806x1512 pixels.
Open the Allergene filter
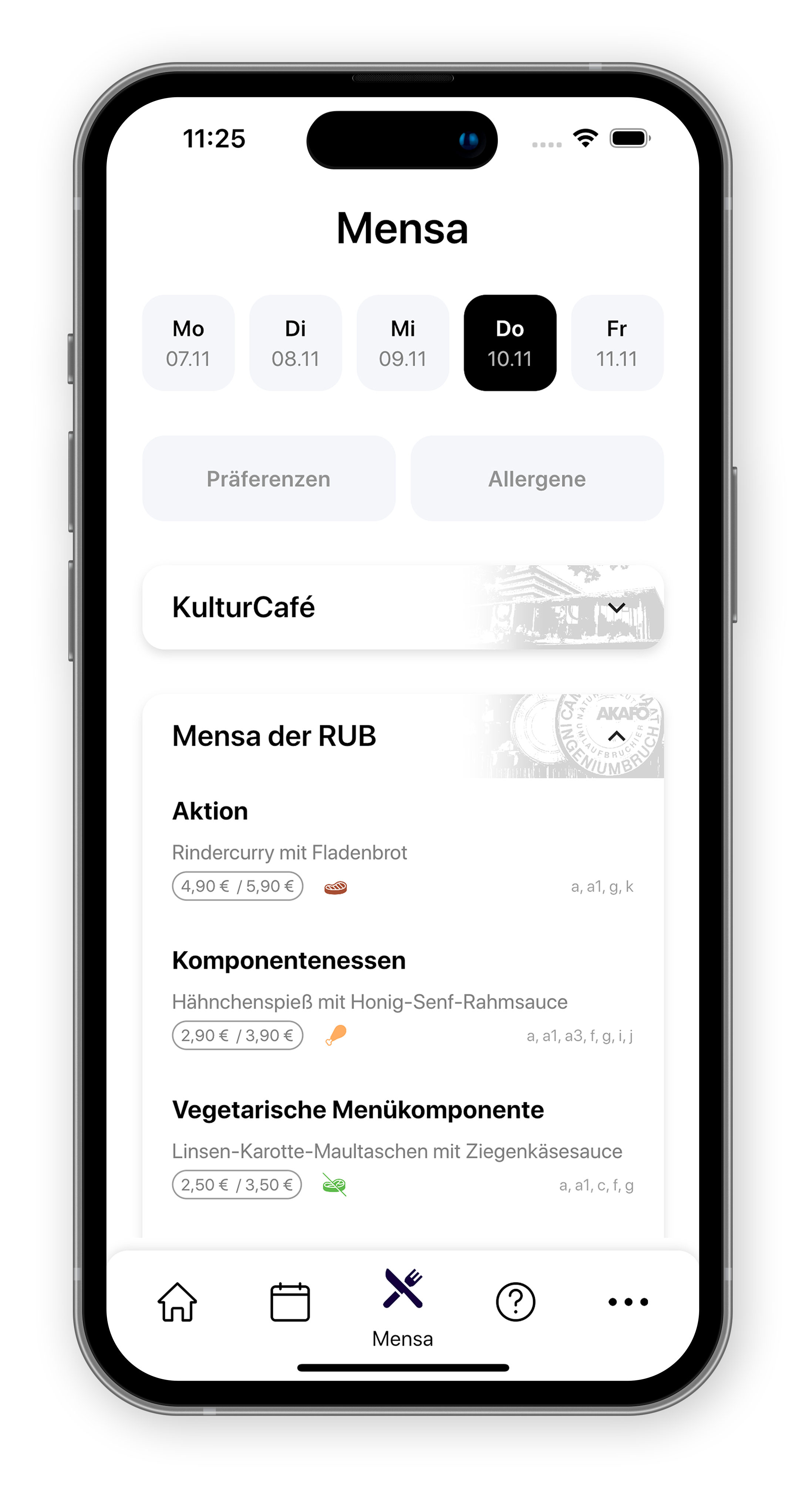[537, 478]
